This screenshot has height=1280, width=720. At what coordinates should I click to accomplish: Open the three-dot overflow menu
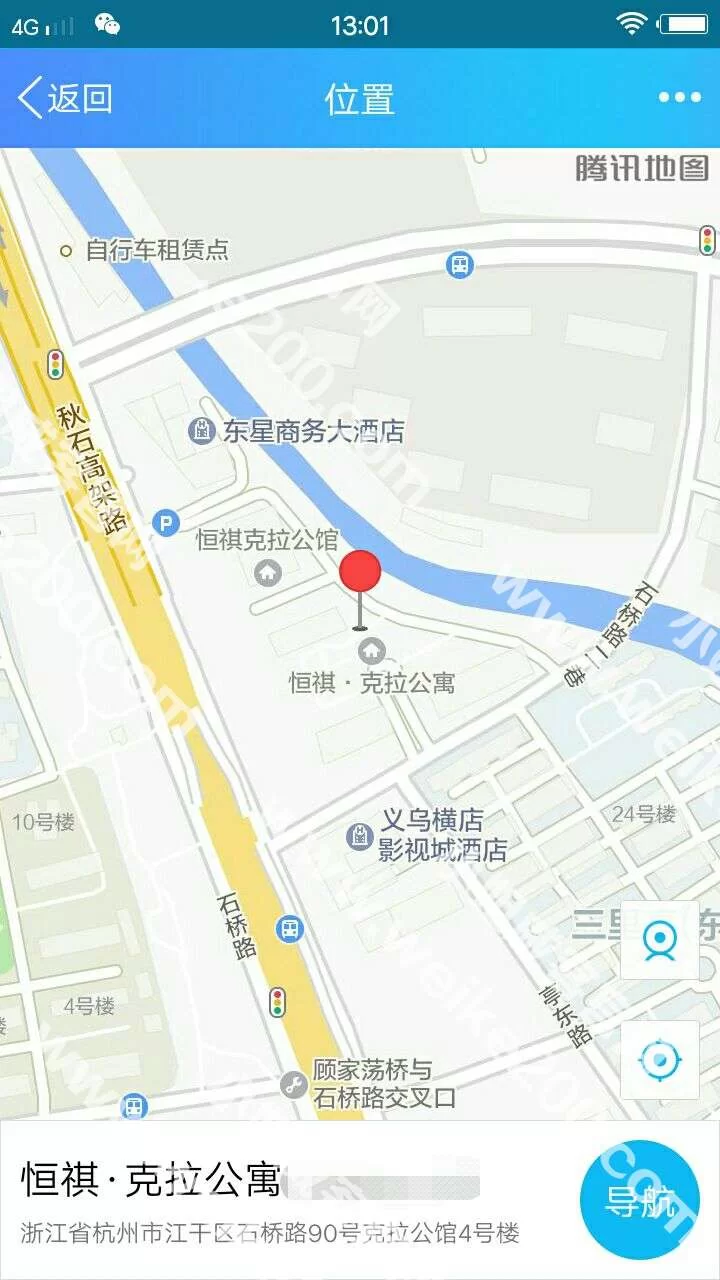pos(679,97)
